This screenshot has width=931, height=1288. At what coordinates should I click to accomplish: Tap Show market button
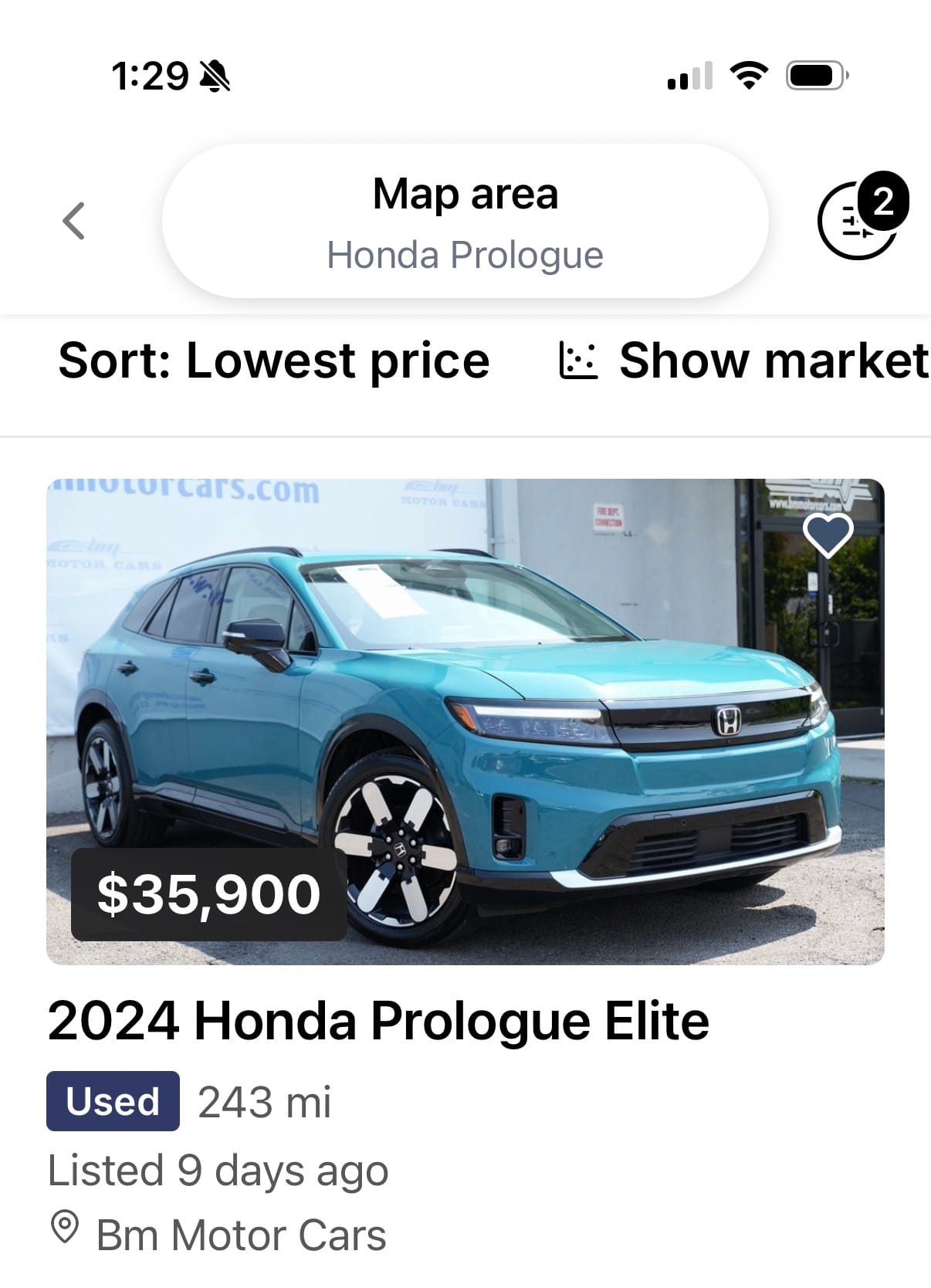[x=744, y=361]
